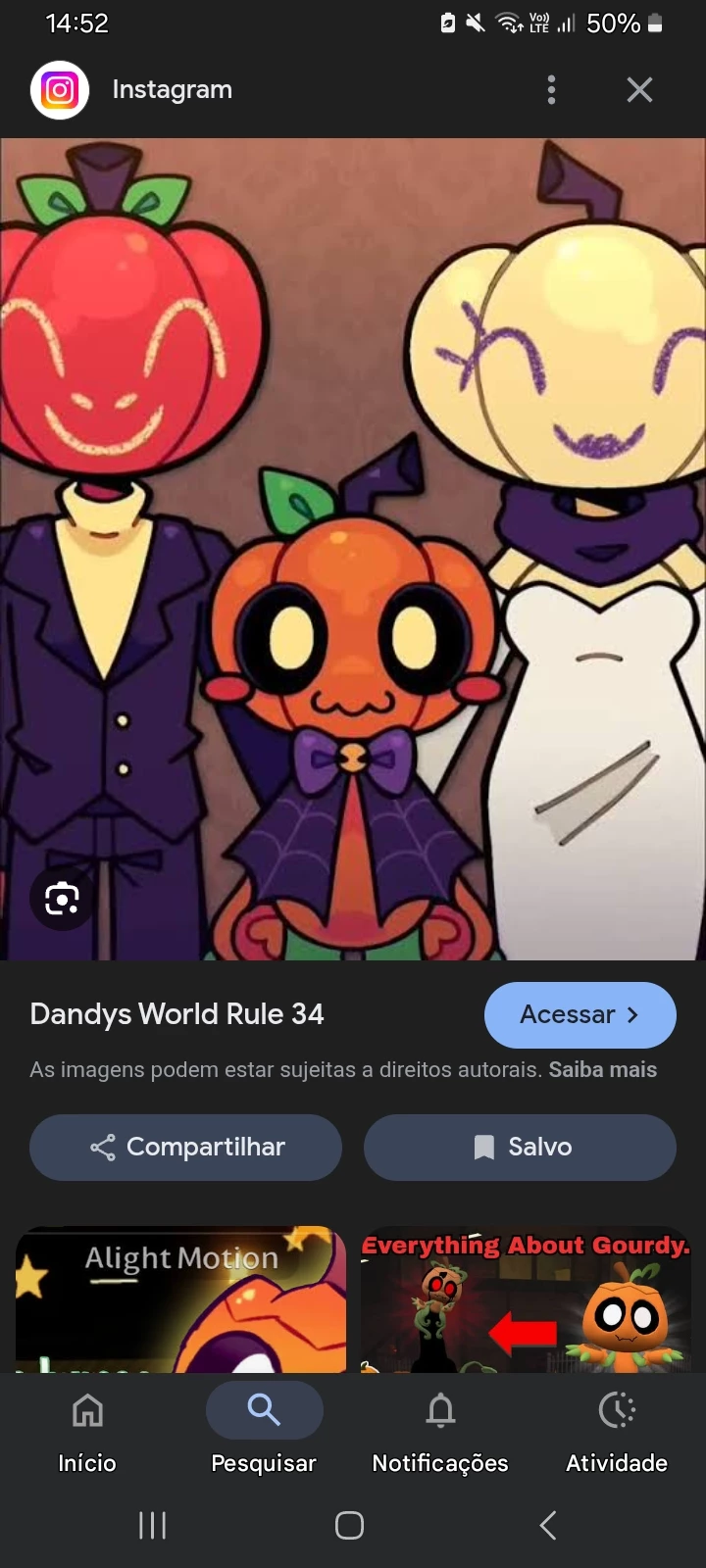Close the image viewer
Viewport: 706px width, 1568px height.
(639, 90)
